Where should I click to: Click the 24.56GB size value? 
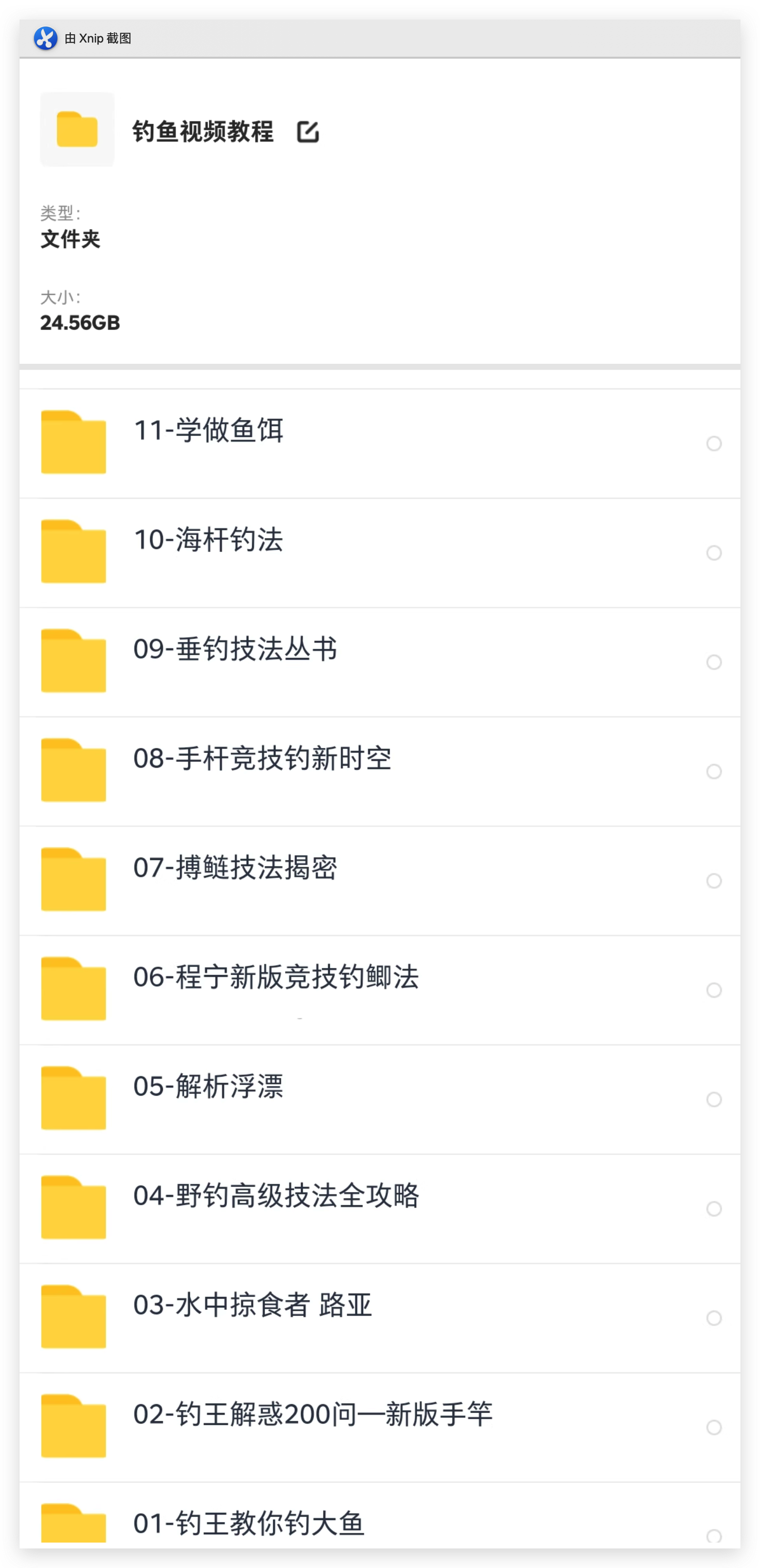click(80, 323)
